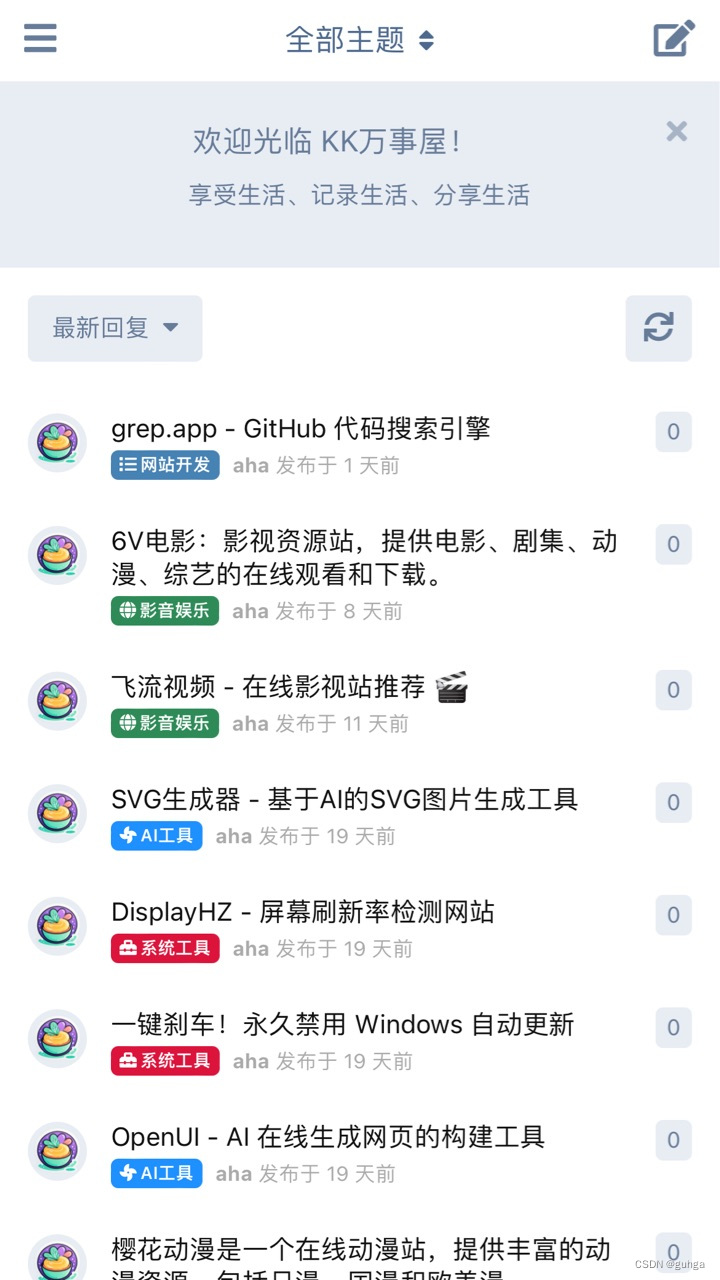The height and width of the screenshot is (1280, 720).
Task: Select the AI工具 tag under SVG生成器
Action: click(x=157, y=836)
